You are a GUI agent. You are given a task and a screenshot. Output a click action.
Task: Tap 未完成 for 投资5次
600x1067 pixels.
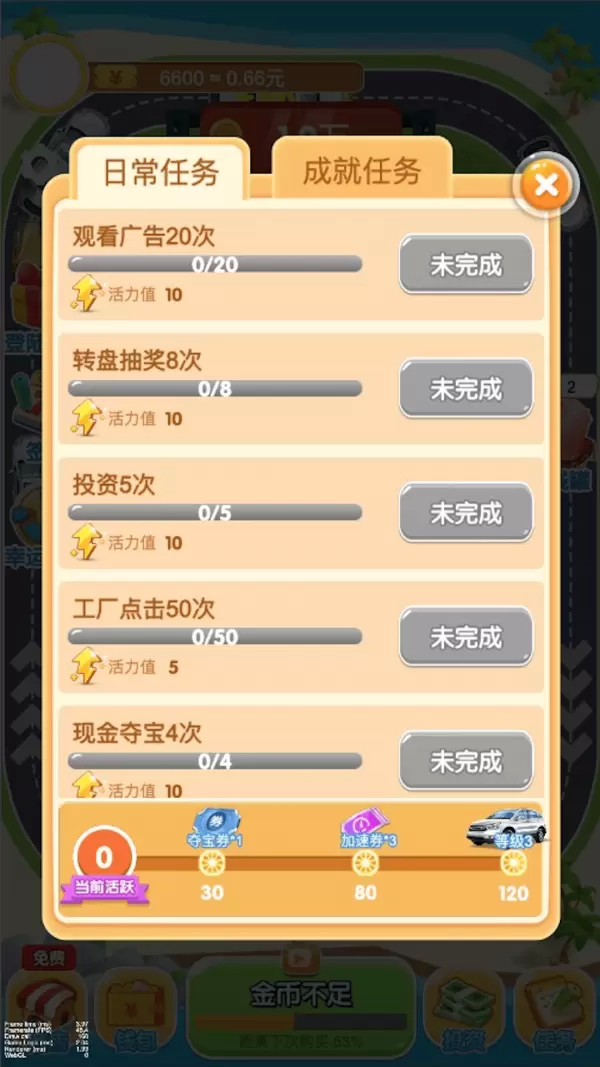pyautogui.click(x=466, y=513)
